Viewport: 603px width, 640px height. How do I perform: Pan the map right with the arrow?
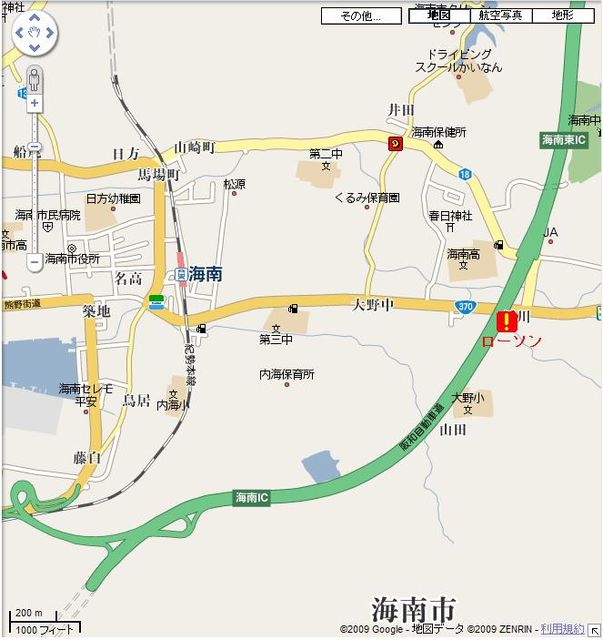click(x=49, y=34)
